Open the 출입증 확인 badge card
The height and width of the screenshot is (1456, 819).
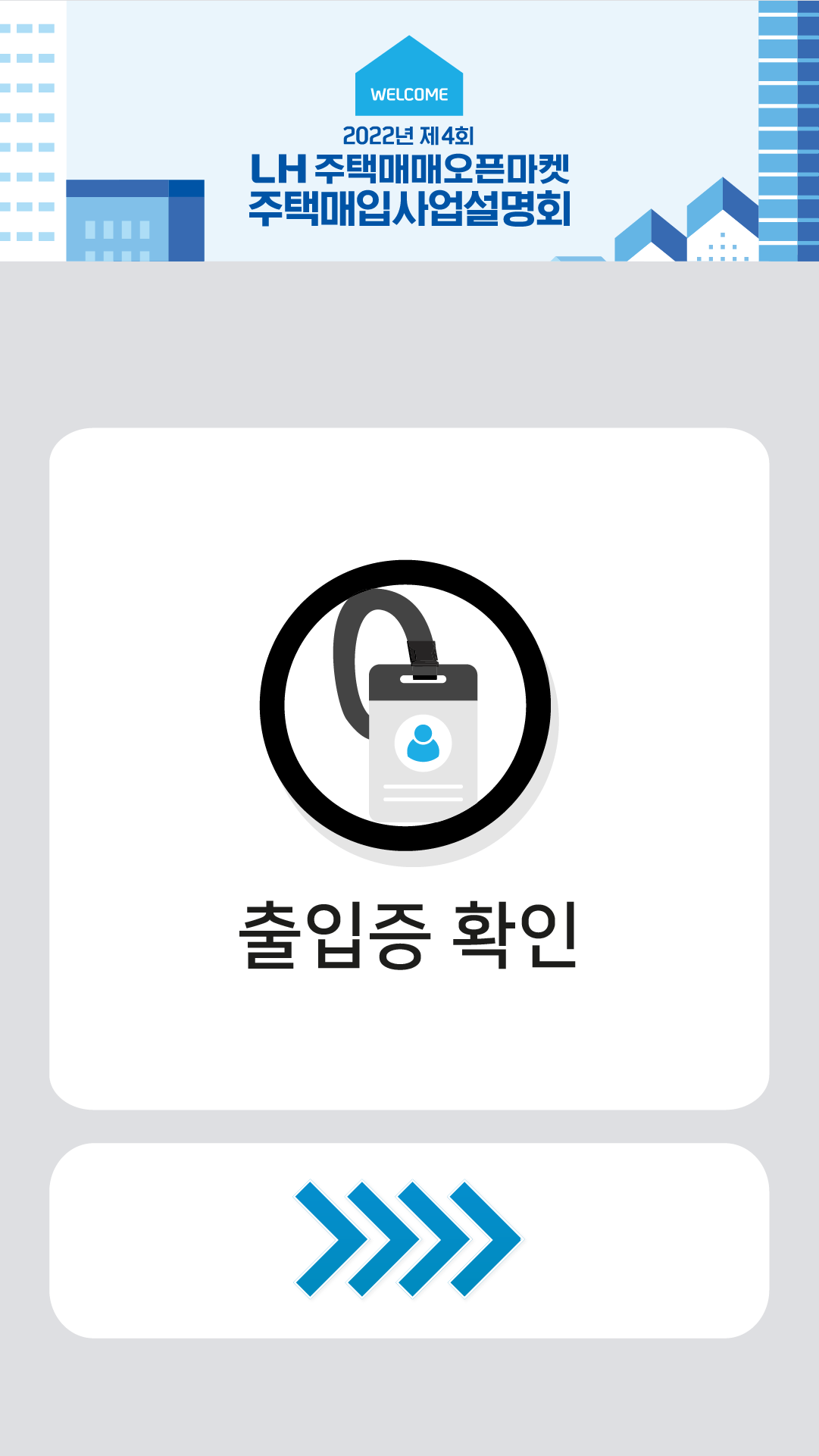coord(409,768)
